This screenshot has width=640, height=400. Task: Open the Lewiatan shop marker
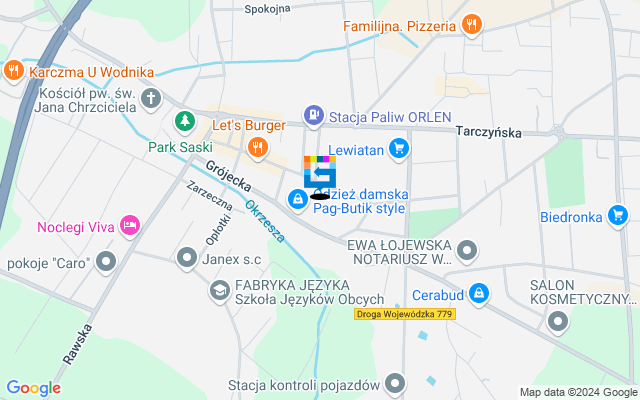400,149
